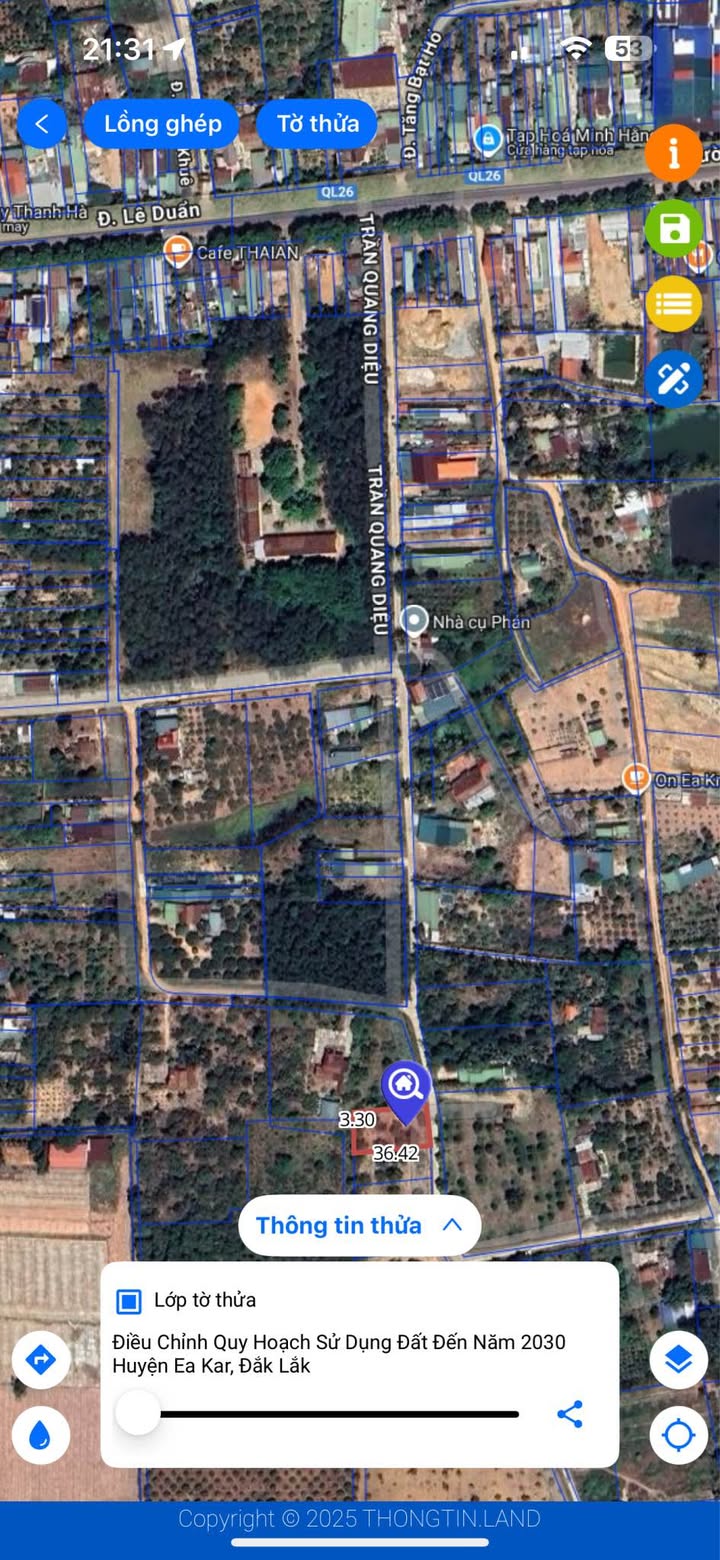
Task: Open the orange info button
Action: pyautogui.click(x=673, y=153)
